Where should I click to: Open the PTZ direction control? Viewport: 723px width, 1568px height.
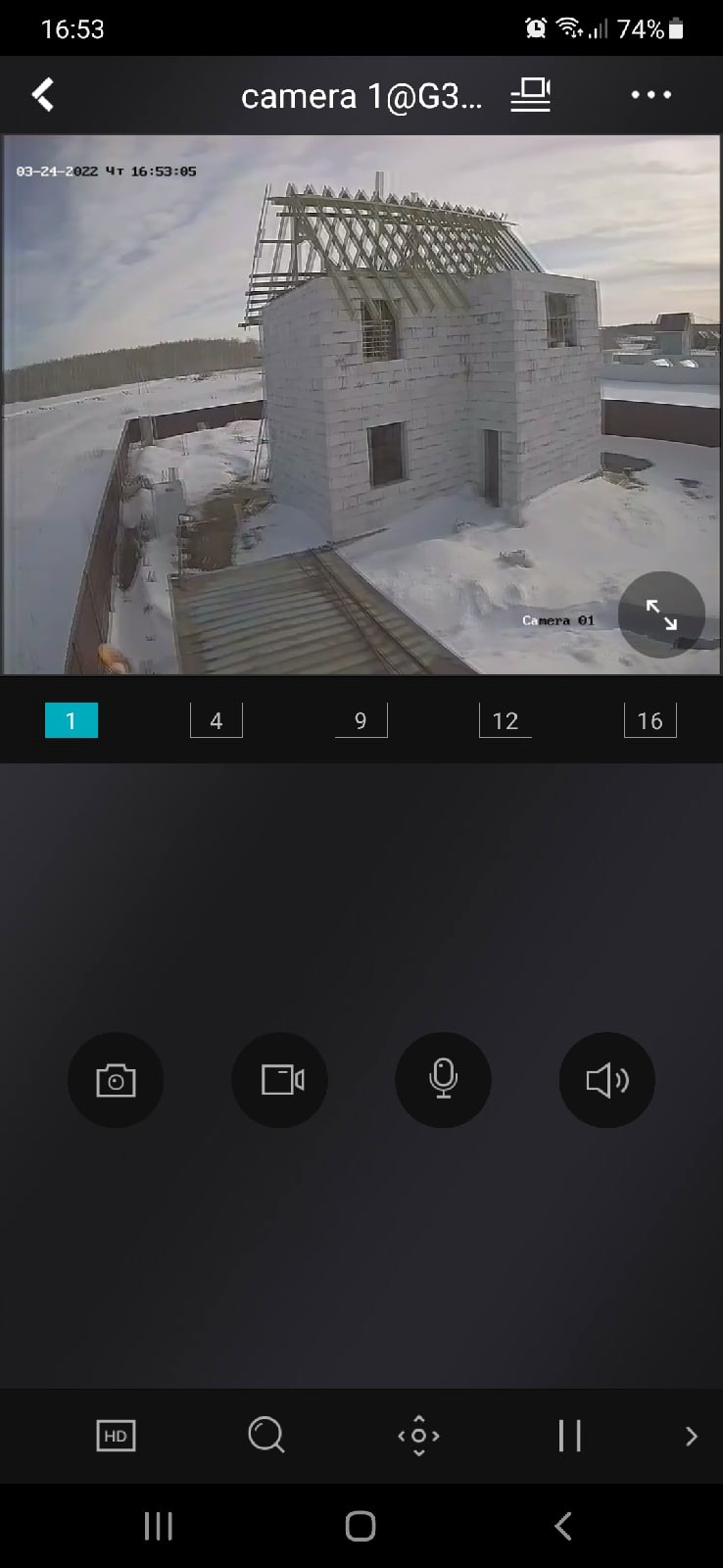pos(418,1436)
